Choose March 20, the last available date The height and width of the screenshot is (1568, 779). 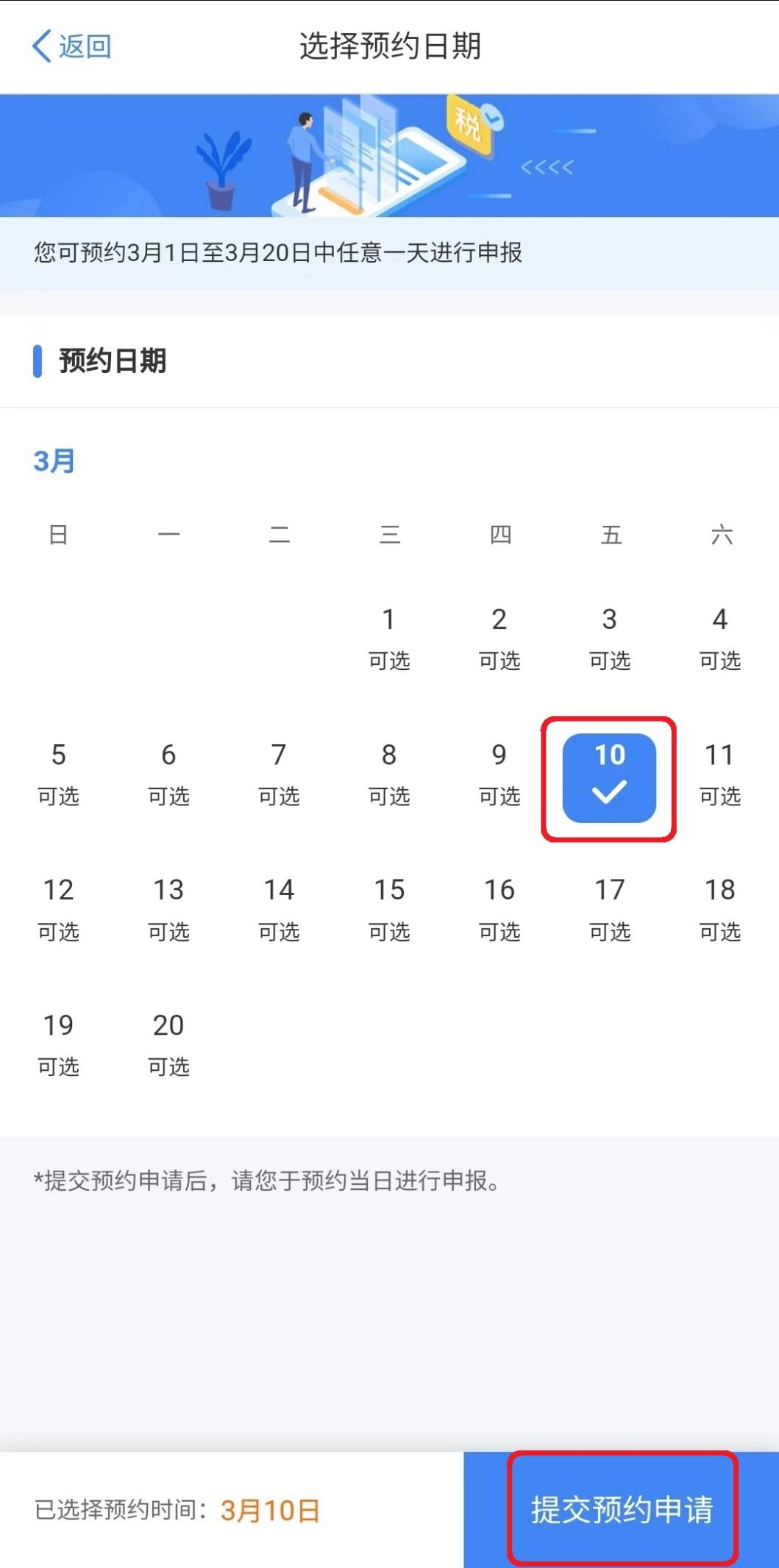click(168, 1044)
